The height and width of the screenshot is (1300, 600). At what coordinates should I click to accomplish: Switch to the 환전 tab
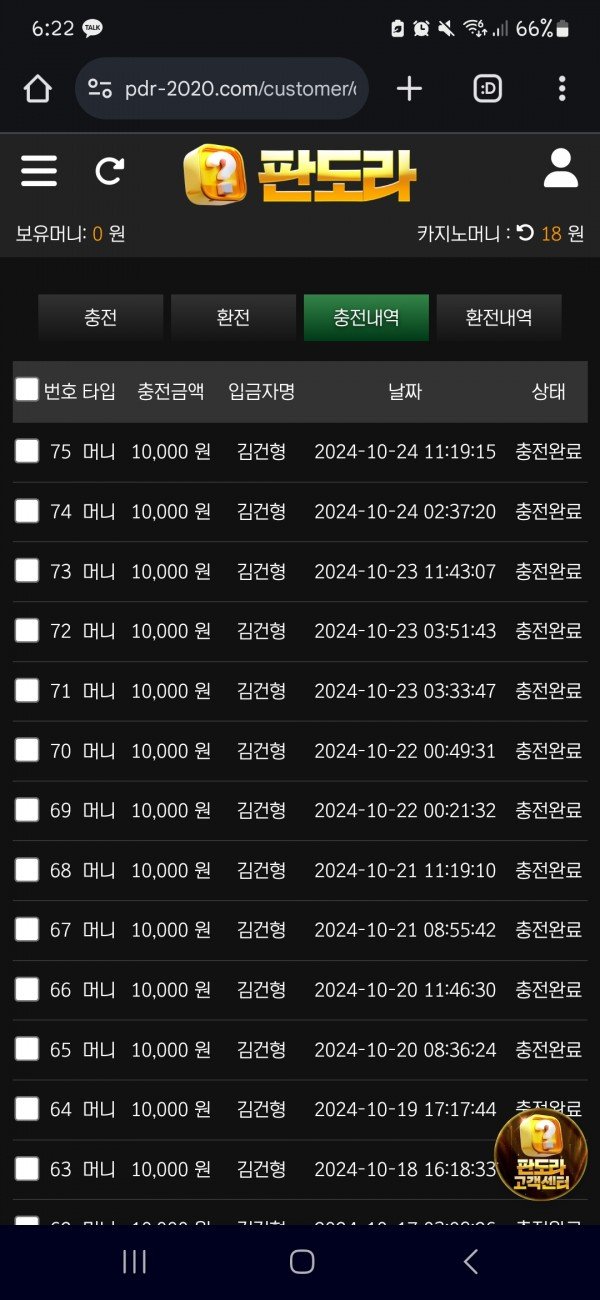(x=233, y=318)
